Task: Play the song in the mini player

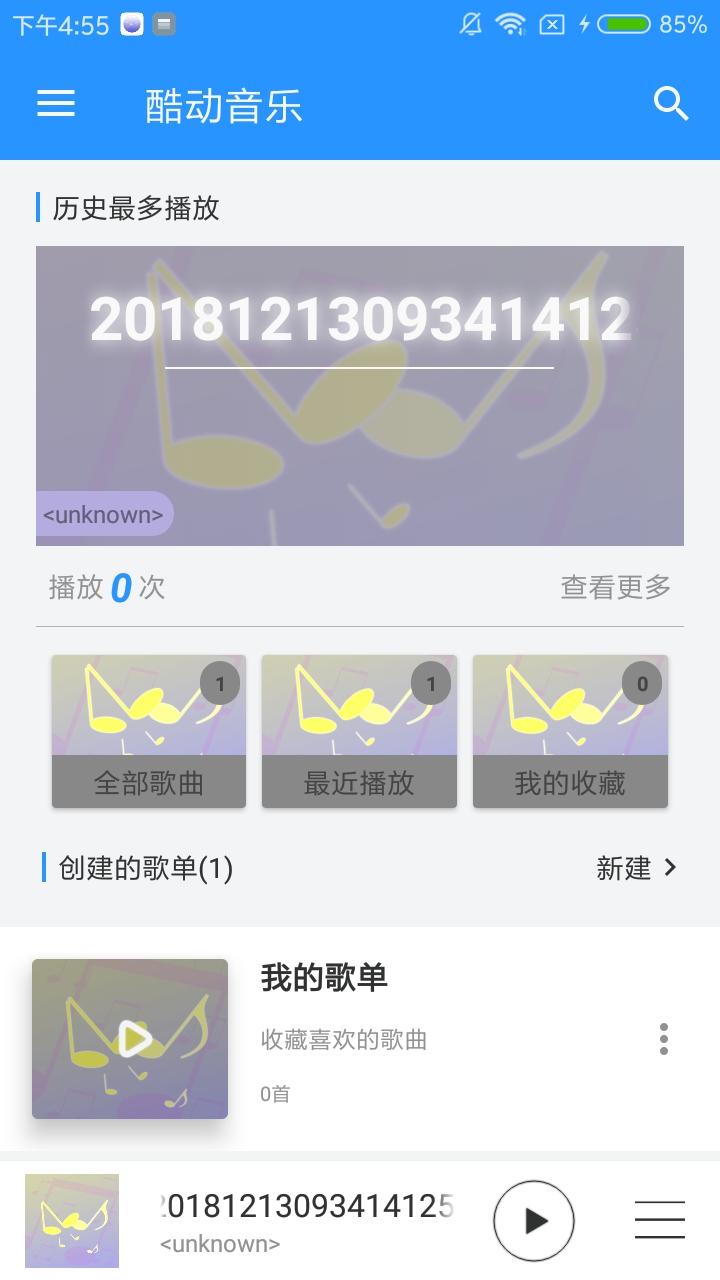Action: pos(533,1220)
